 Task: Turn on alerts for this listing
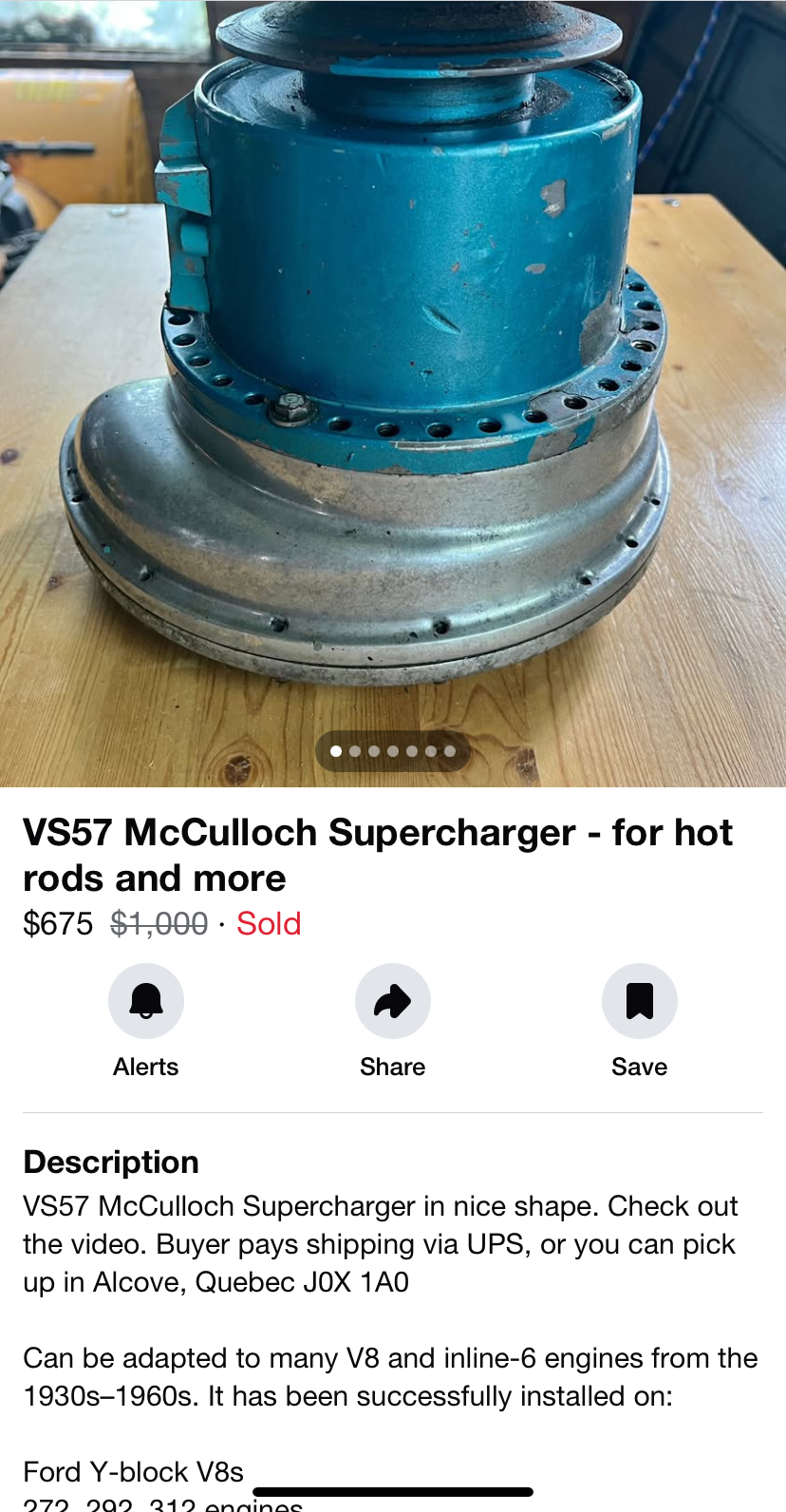145,1001
